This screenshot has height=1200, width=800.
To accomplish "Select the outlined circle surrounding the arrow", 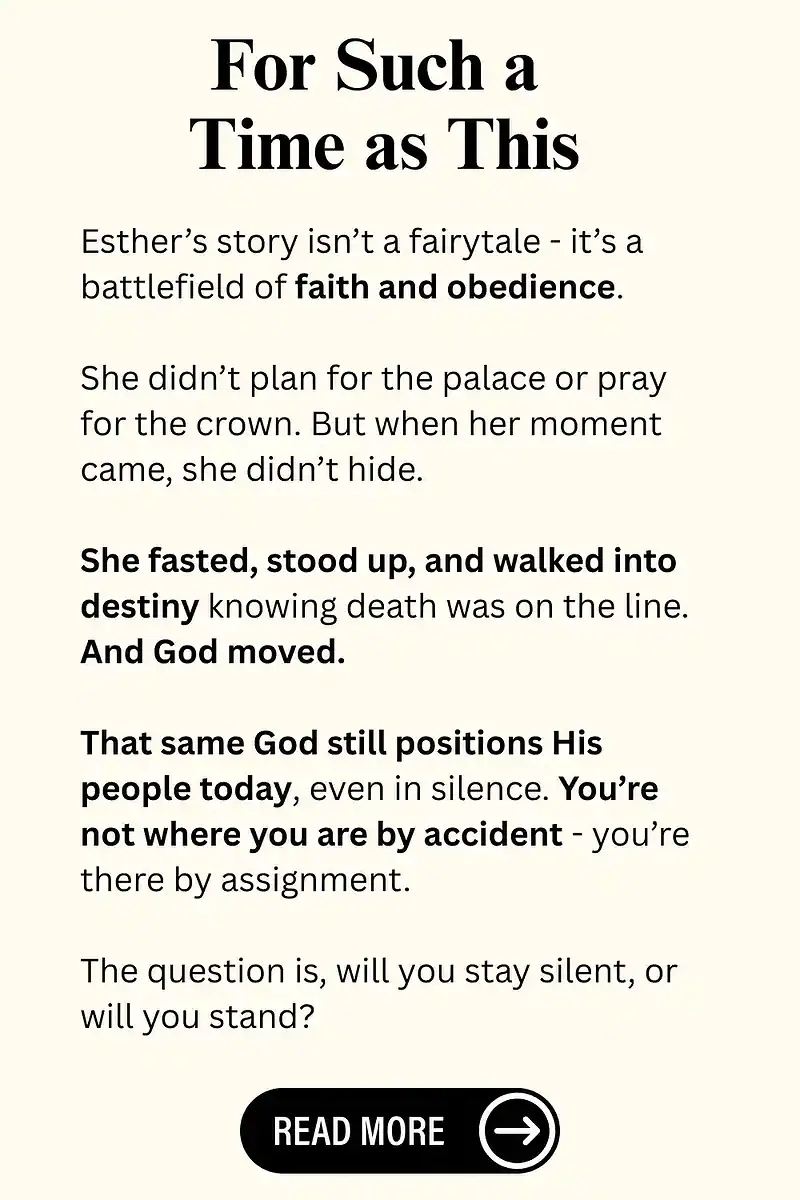I will [x=515, y=1130].
